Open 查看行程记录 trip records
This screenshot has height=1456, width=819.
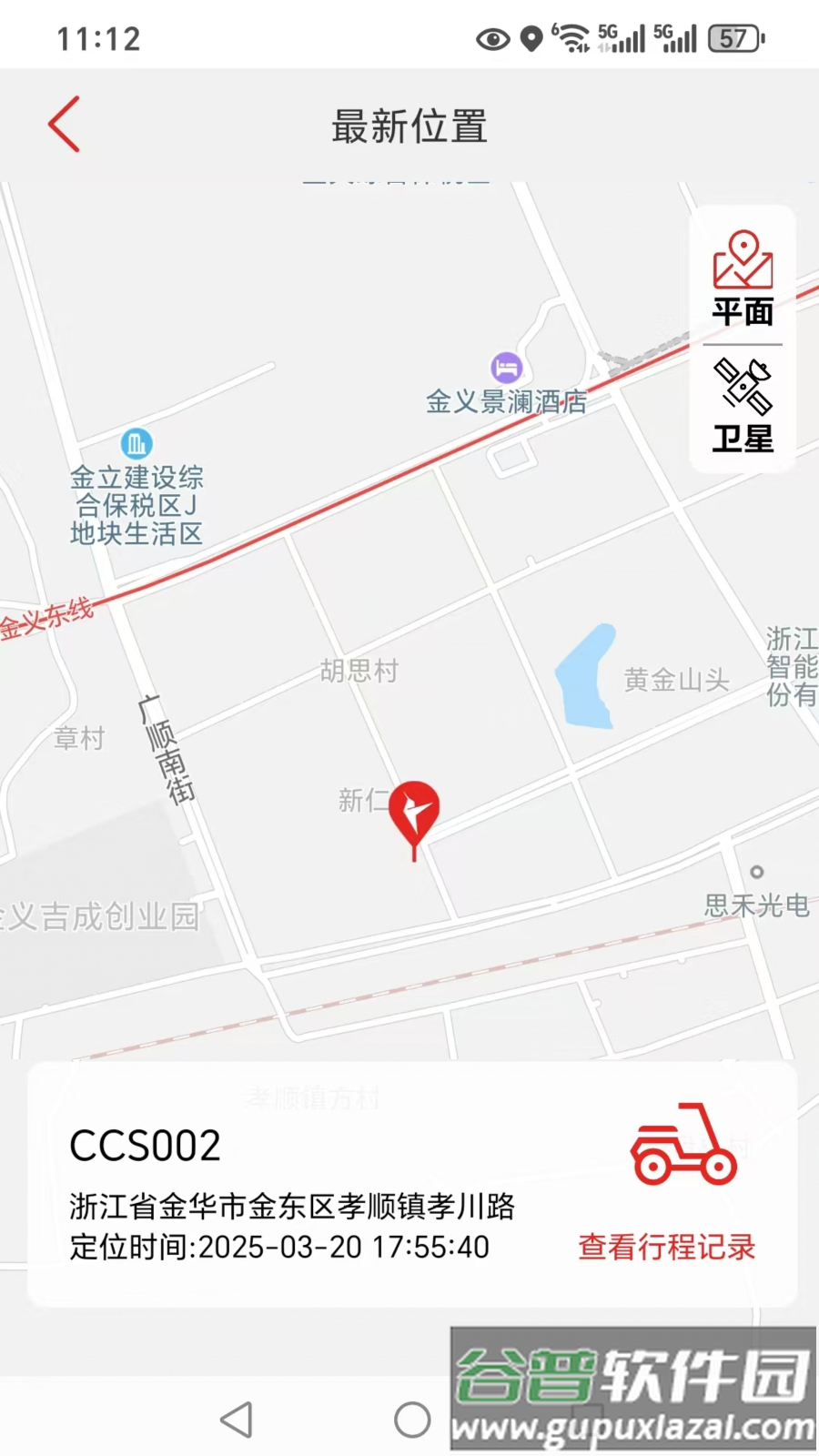pos(665,1249)
